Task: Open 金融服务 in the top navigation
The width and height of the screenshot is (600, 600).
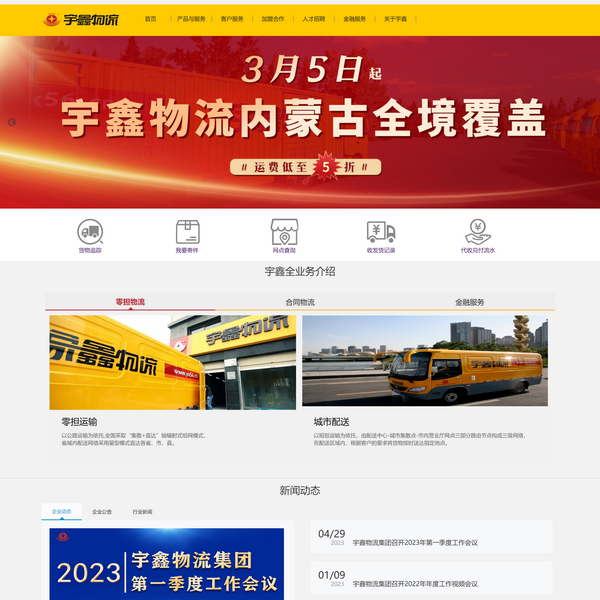Action: coord(354,19)
